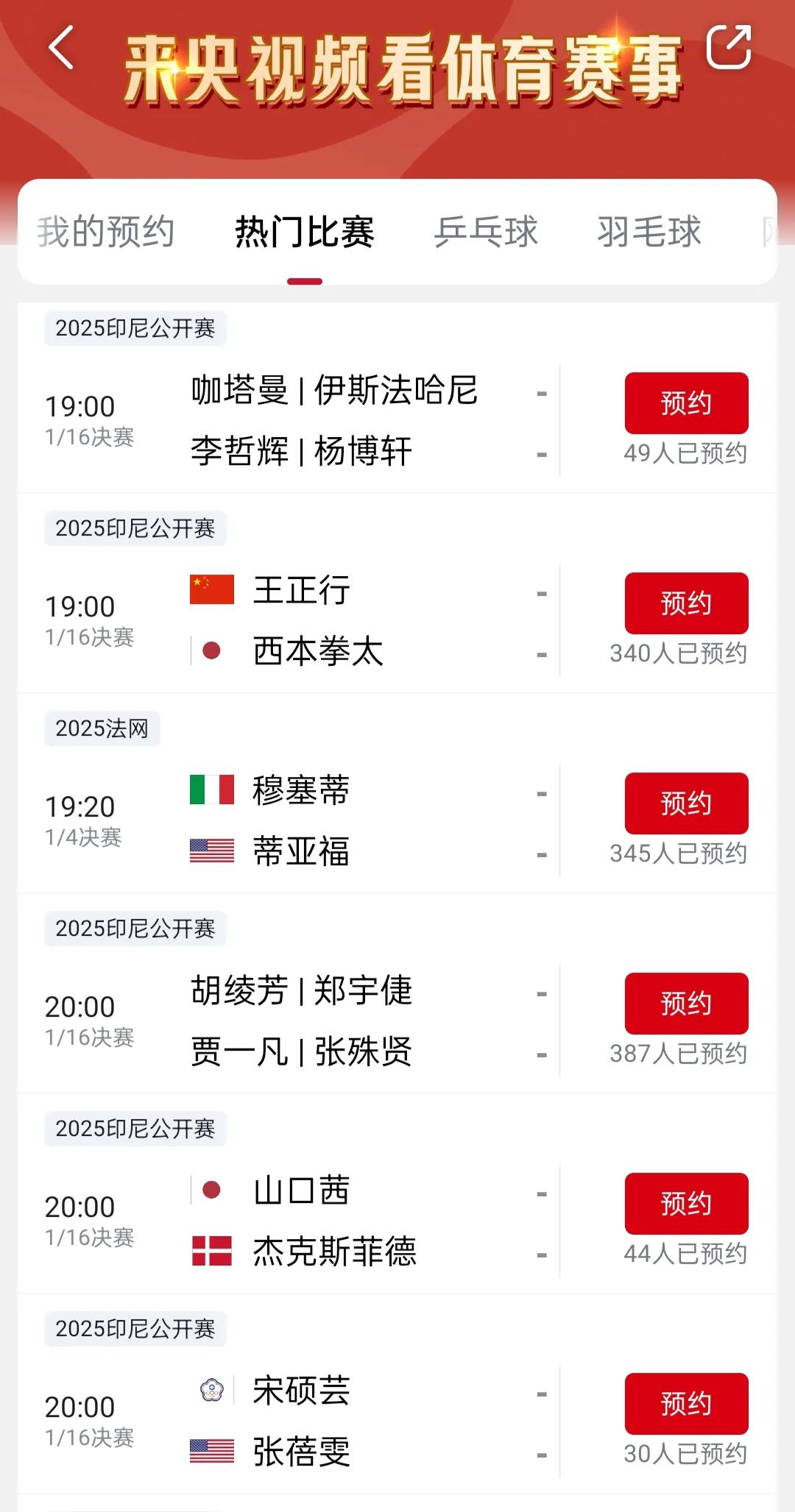Viewport: 795px width, 1512px height.
Task: Share this sports events page
Action: coord(728,47)
